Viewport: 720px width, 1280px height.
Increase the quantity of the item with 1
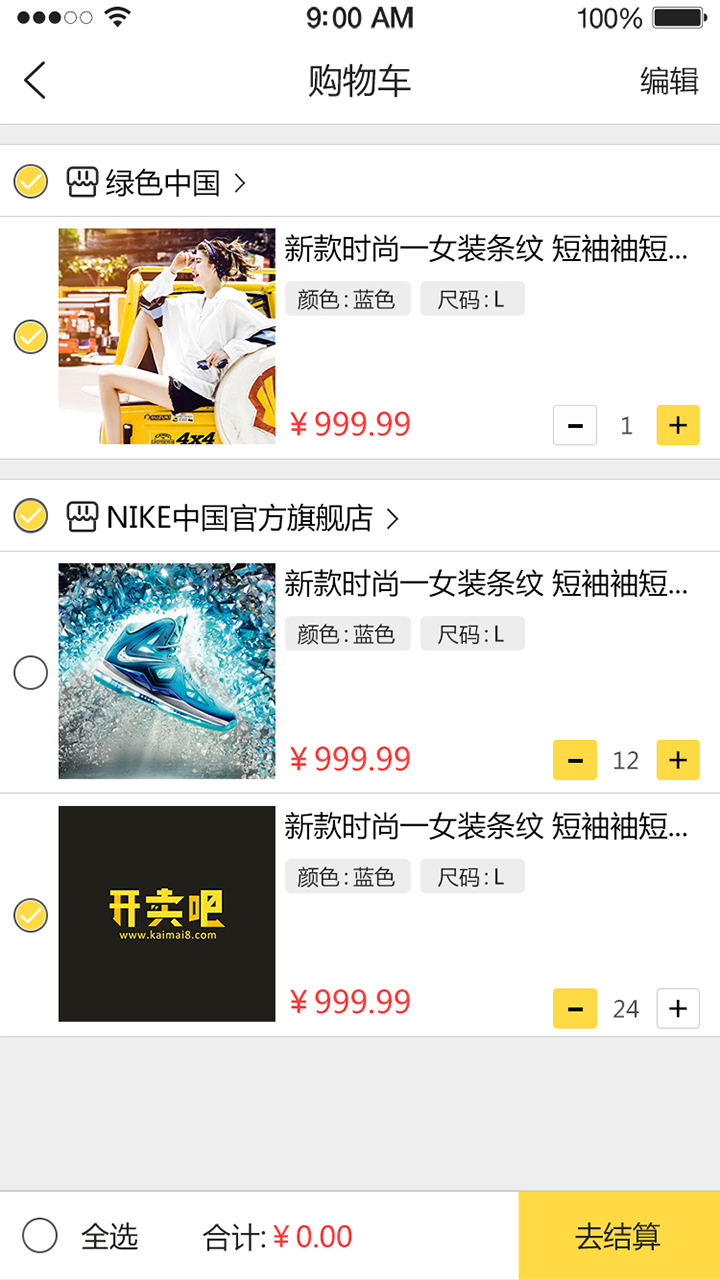(x=678, y=425)
